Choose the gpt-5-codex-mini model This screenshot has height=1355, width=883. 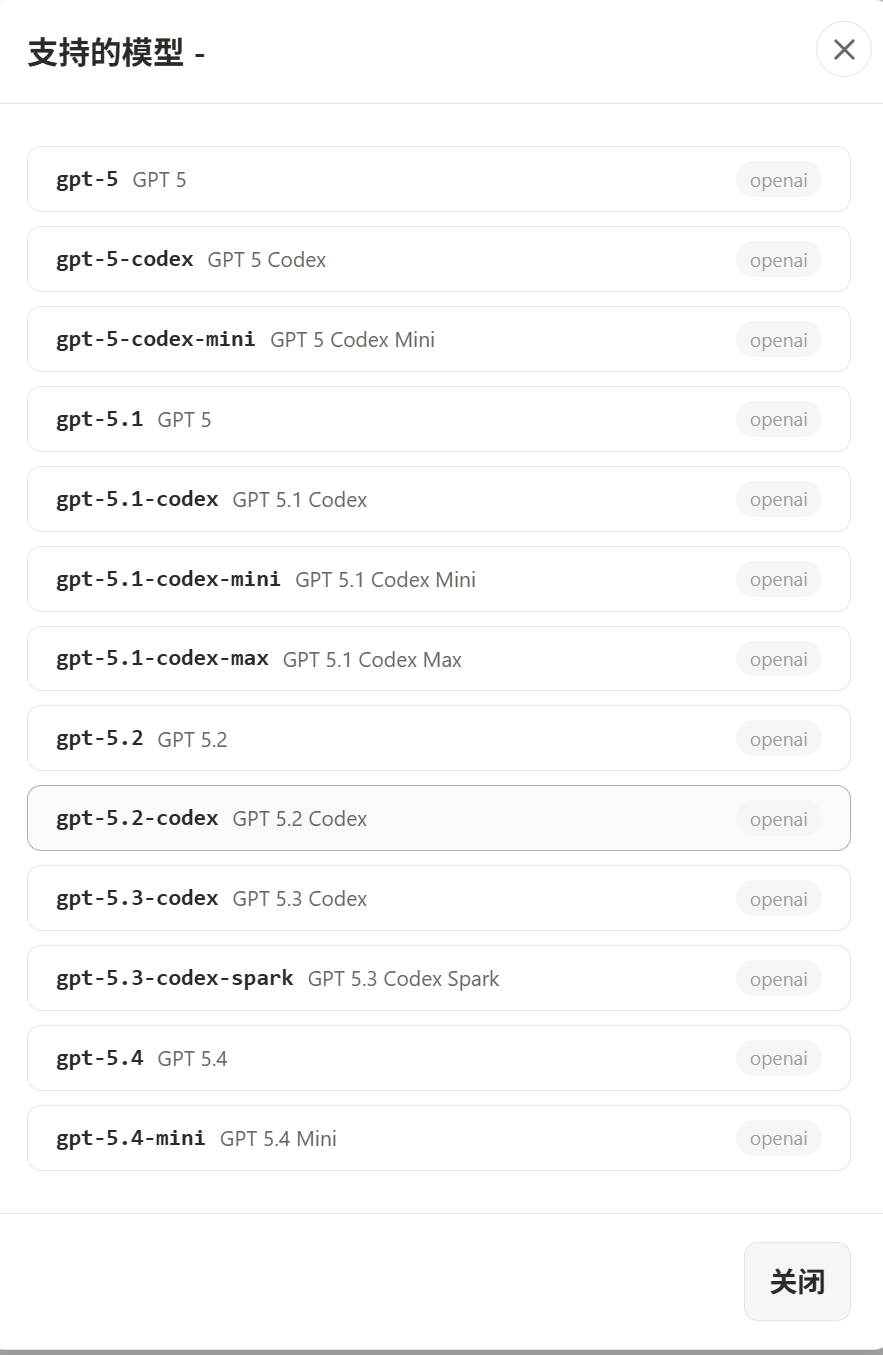point(439,339)
